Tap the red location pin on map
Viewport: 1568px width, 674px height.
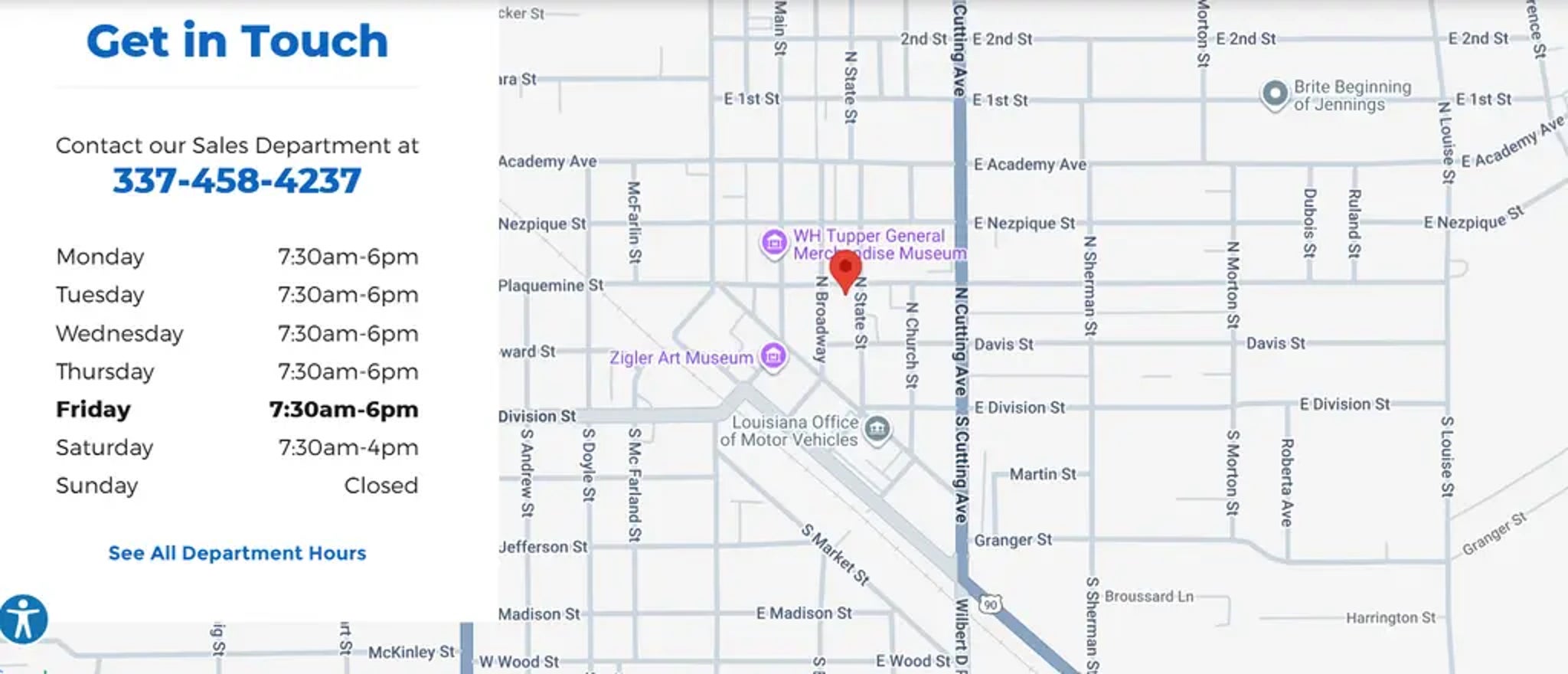(845, 270)
